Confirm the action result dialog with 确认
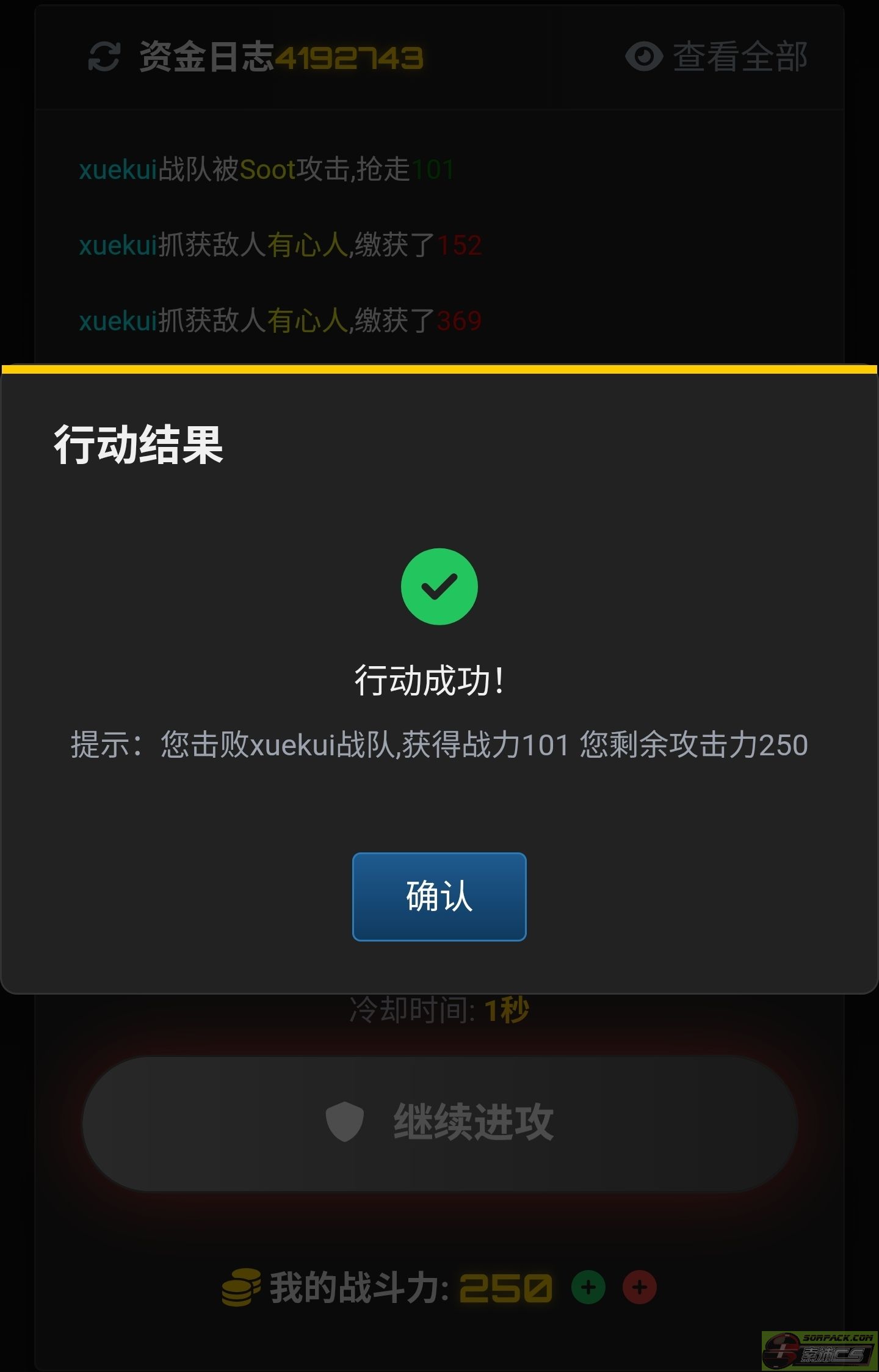The height and width of the screenshot is (1372, 879). pyautogui.click(x=439, y=896)
